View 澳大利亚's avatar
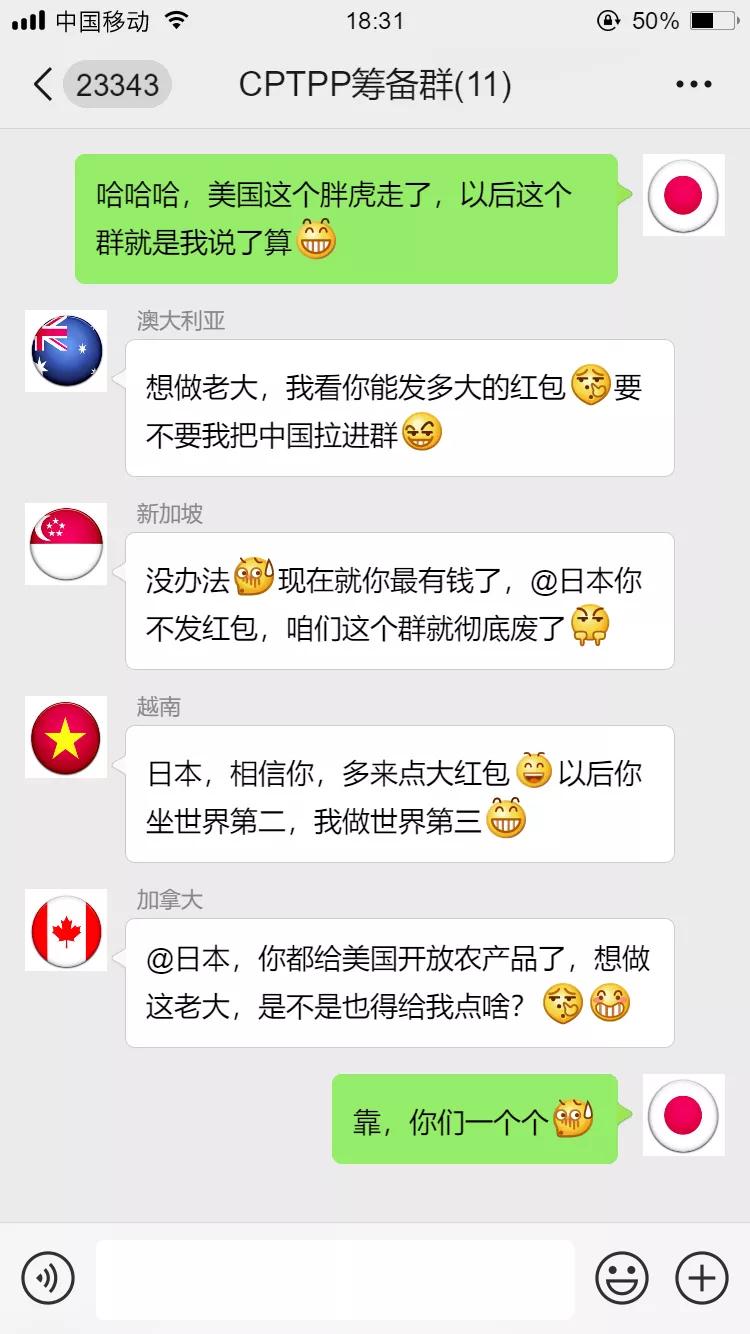Viewport: 750px width, 1334px height. (66, 352)
